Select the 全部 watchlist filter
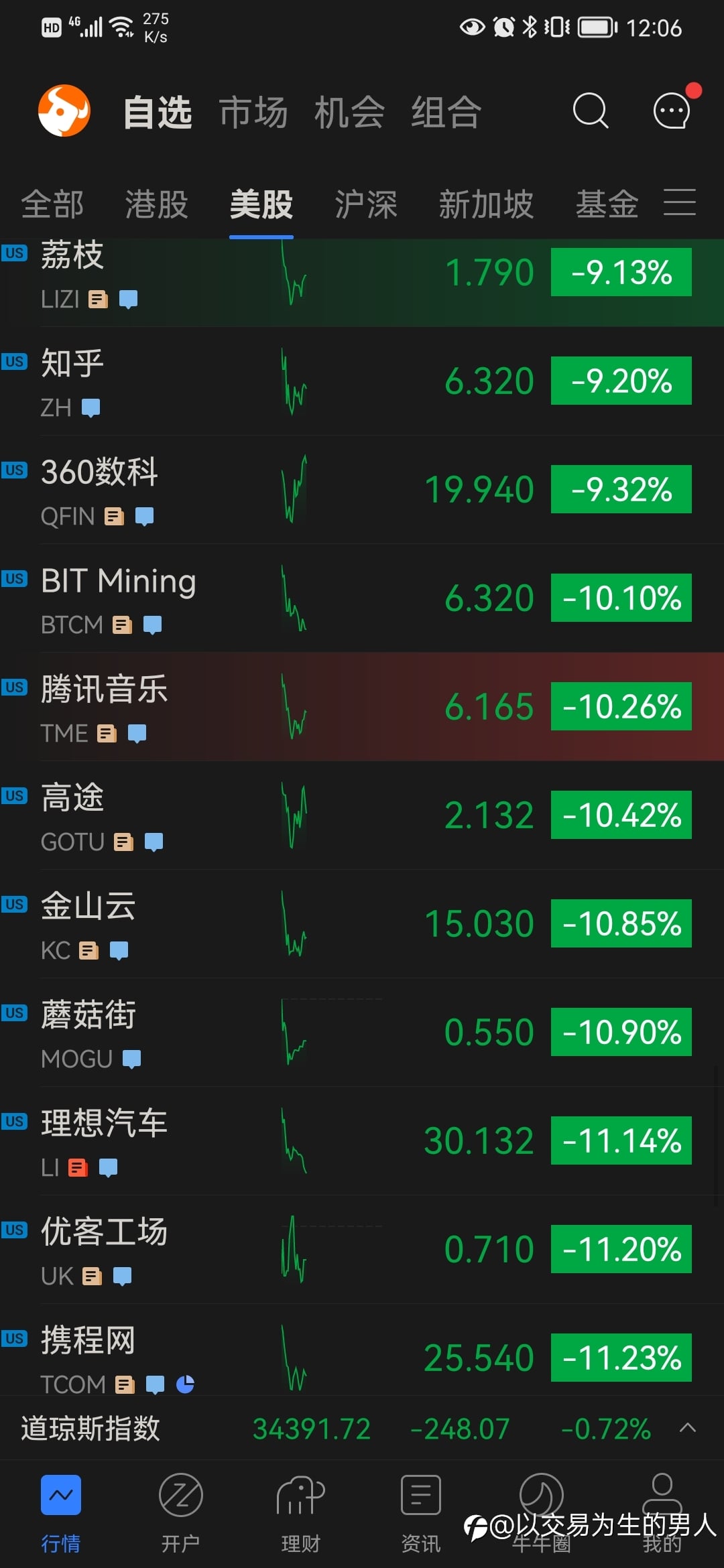Screen dimensions: 724x1568 pyautogui.click(x=52, y=204)
